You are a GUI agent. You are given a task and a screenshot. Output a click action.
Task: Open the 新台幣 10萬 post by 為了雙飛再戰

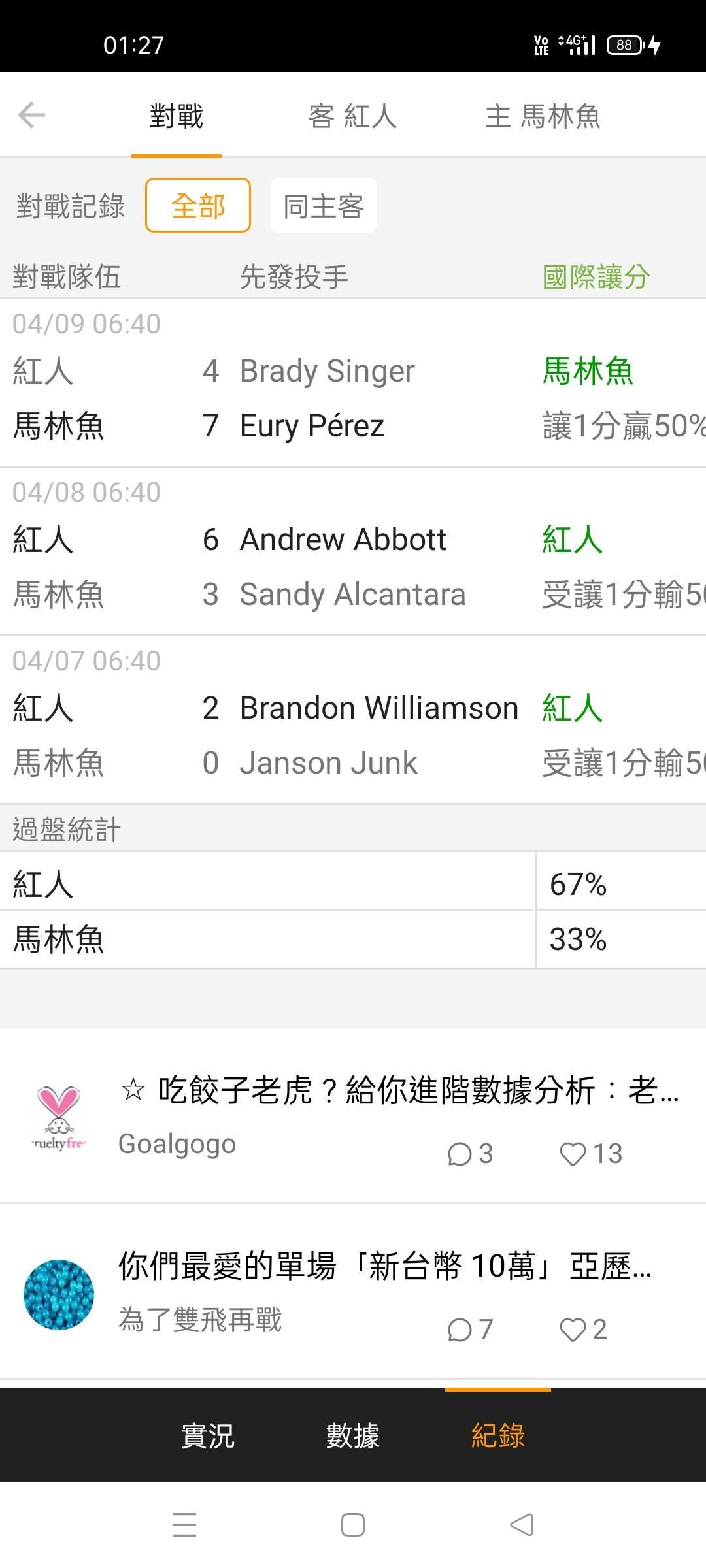(384, 1266)
